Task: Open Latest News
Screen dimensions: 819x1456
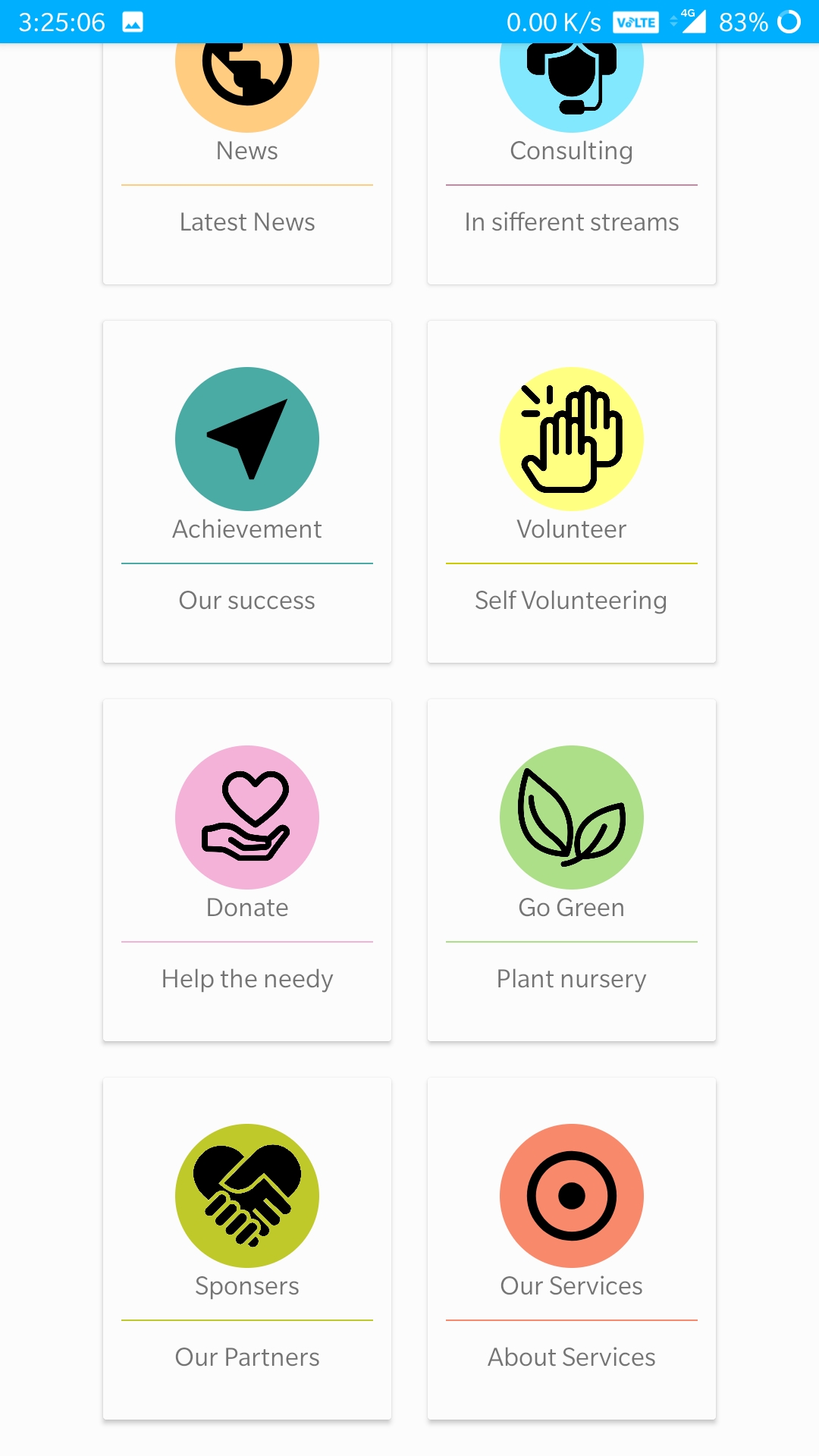Action: point(246,221)
